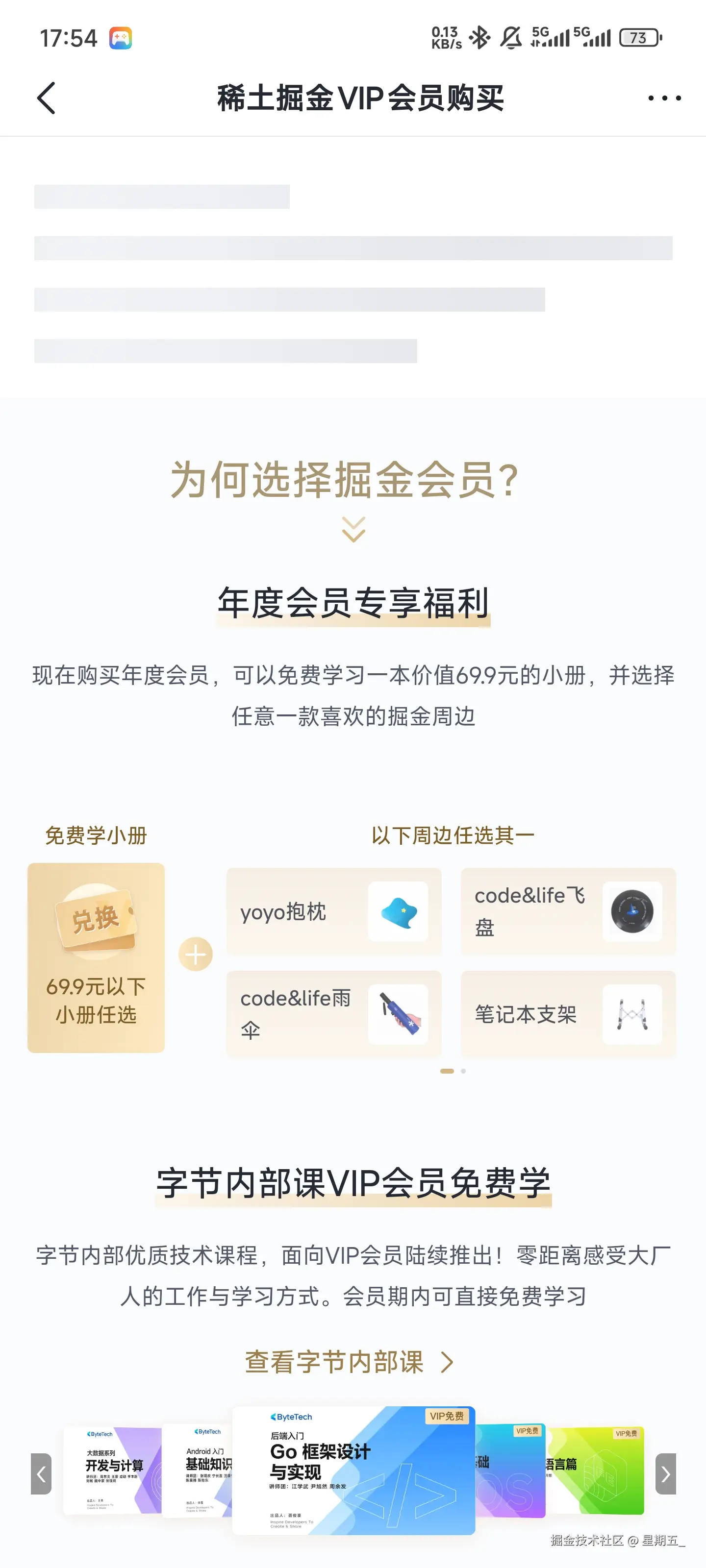
Task: Tap the game booster icon near the clock
Action: [120, 38]
